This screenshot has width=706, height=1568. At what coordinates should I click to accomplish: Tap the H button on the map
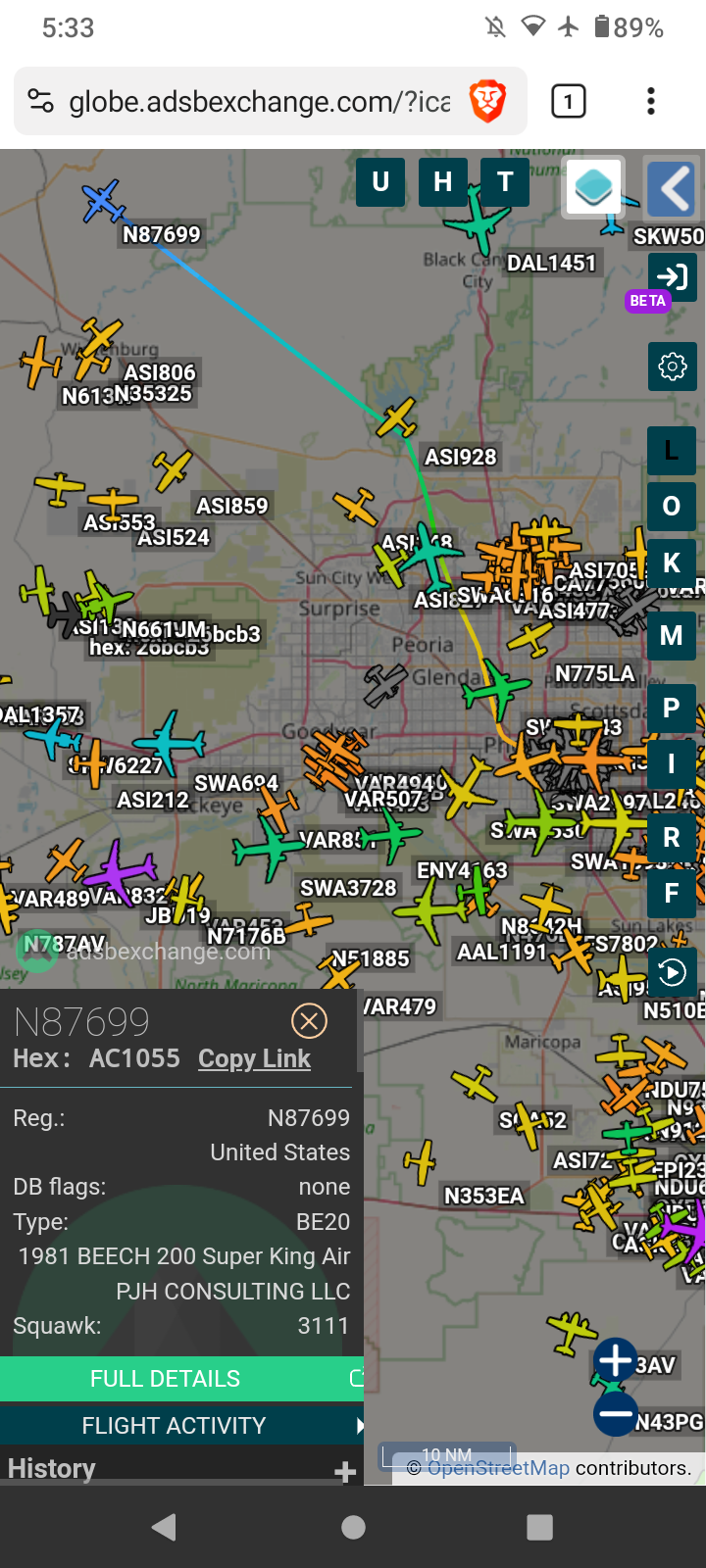pos(443,181)
